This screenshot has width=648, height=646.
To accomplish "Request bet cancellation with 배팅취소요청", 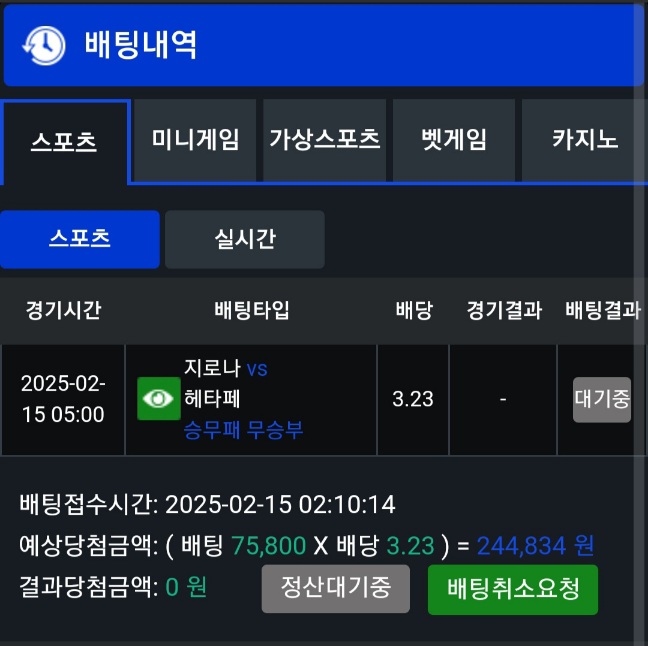I will (x=513, y=588).
